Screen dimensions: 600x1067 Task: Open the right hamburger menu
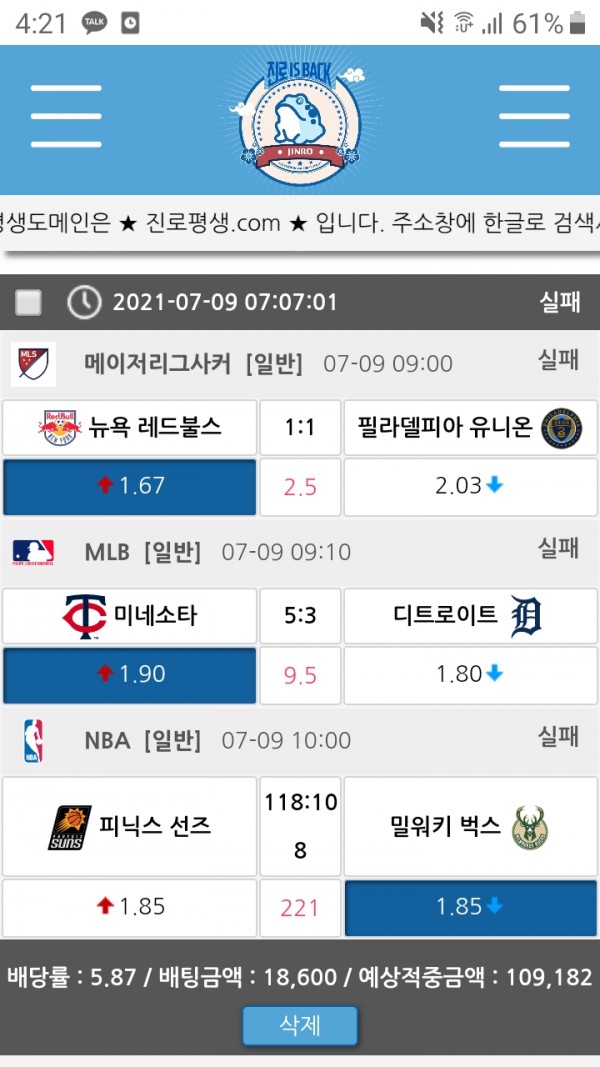[533, 116]
